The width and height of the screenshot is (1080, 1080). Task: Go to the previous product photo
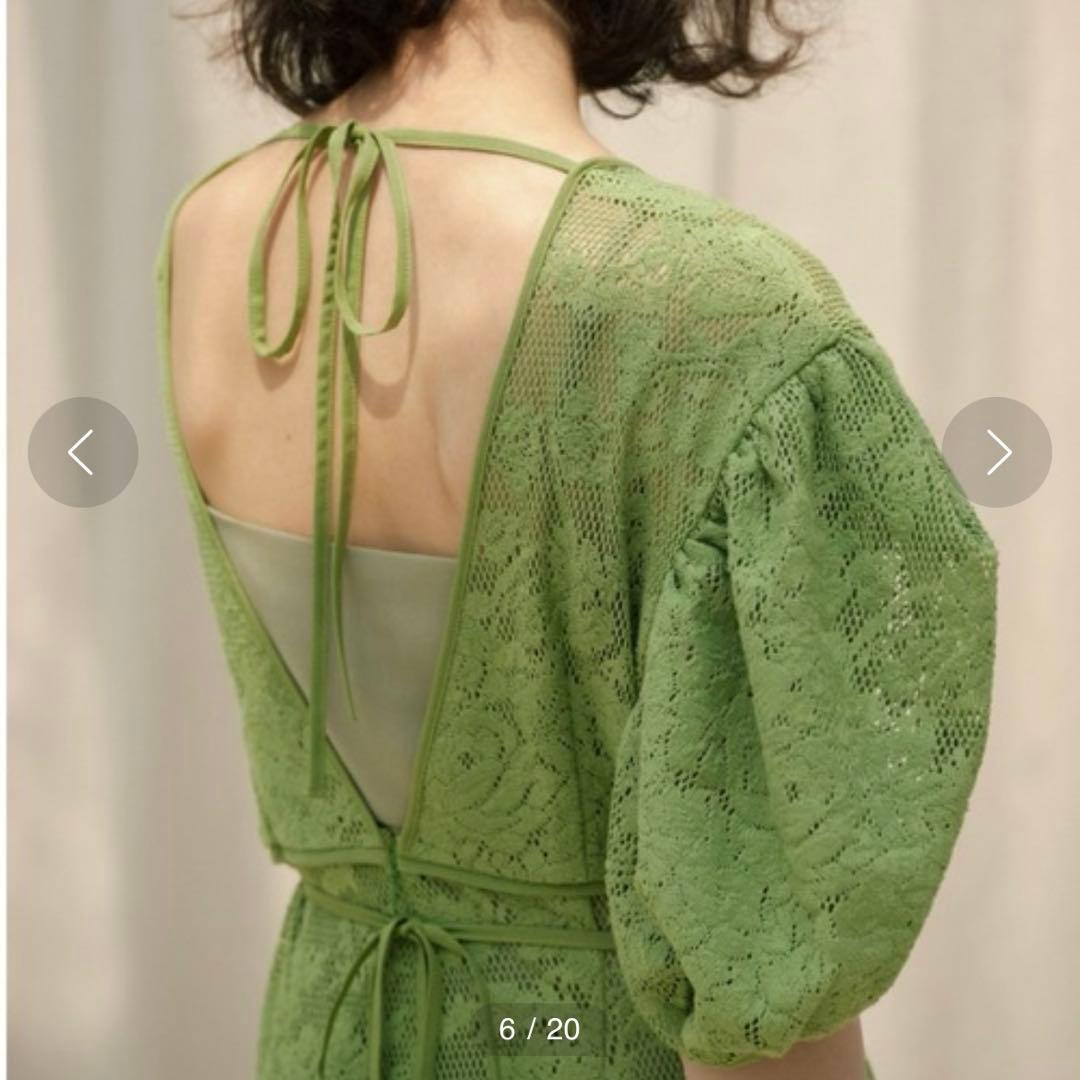[83, 452]
